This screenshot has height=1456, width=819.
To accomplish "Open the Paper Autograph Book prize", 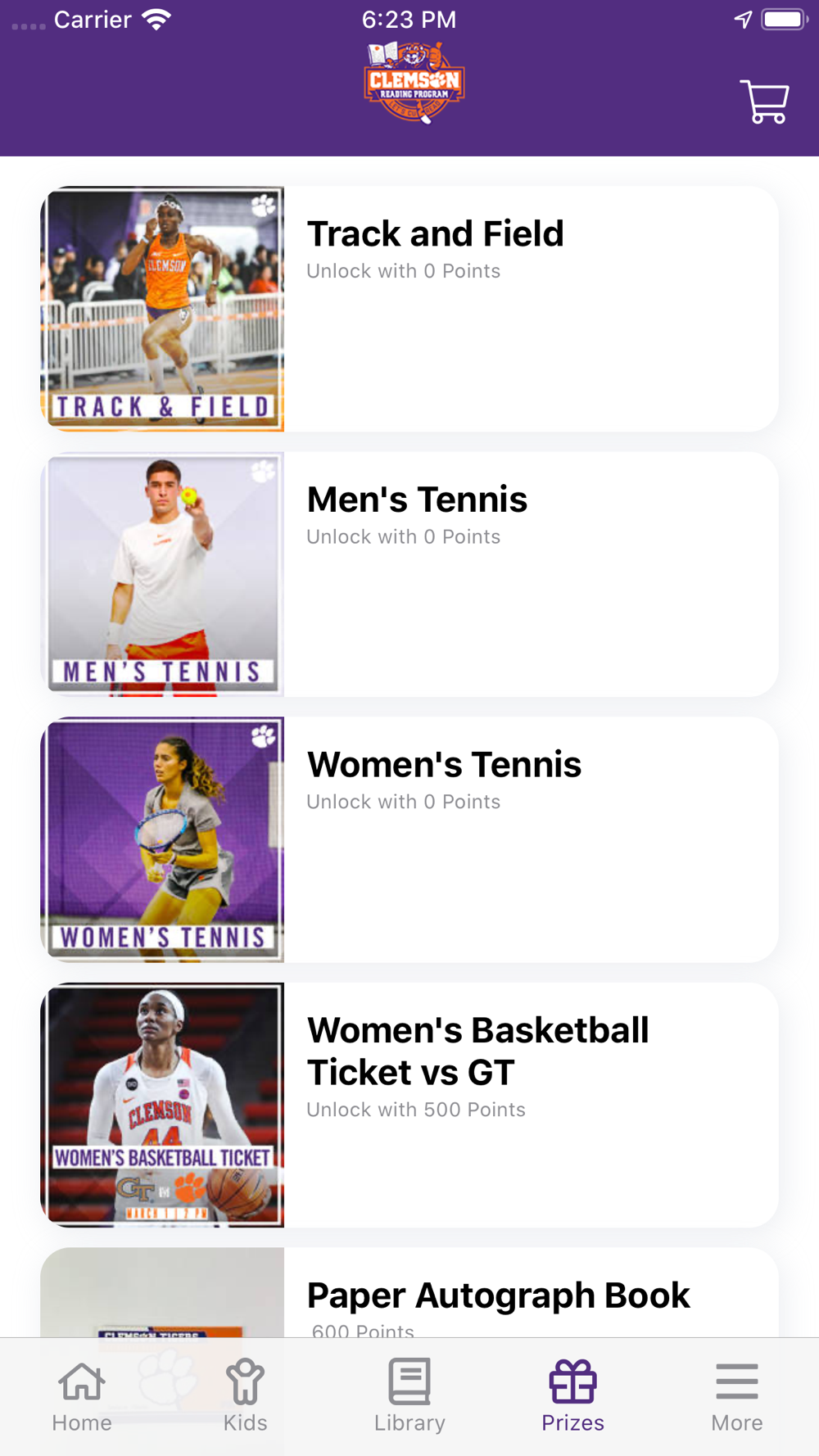I will click(x=409, y=1292).
